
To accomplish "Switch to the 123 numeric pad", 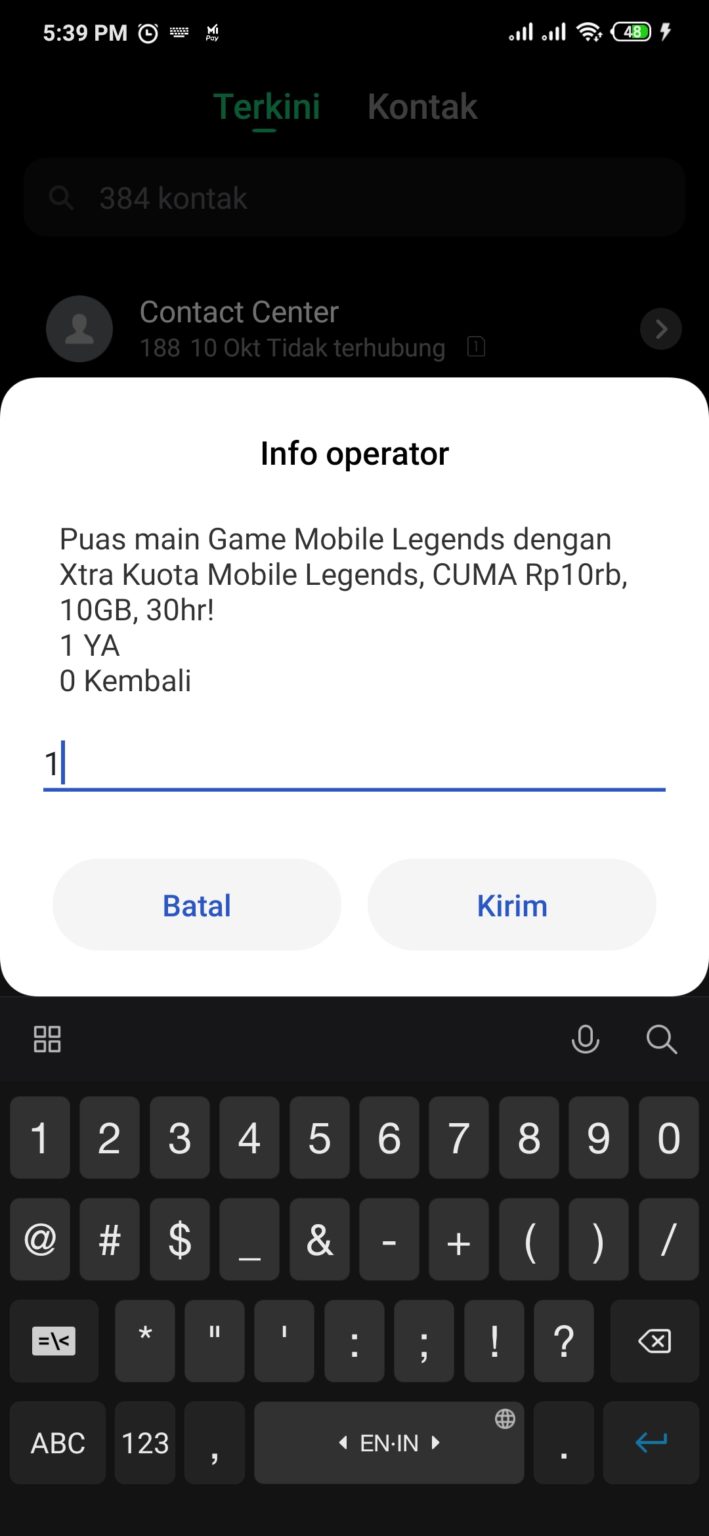I will click(x=146, y=1442).
